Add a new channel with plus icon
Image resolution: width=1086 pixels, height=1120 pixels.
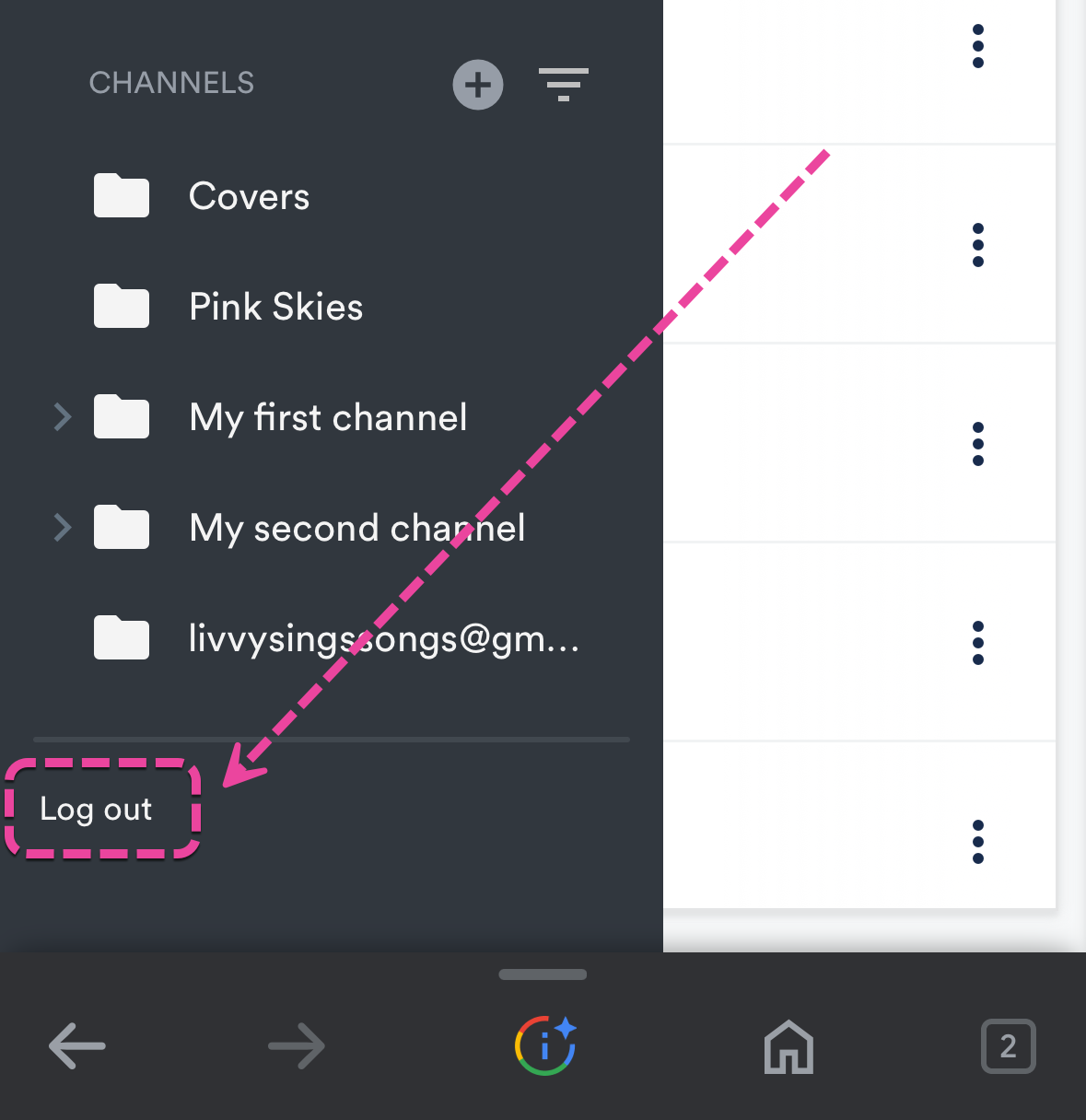[x=477, y=86]
